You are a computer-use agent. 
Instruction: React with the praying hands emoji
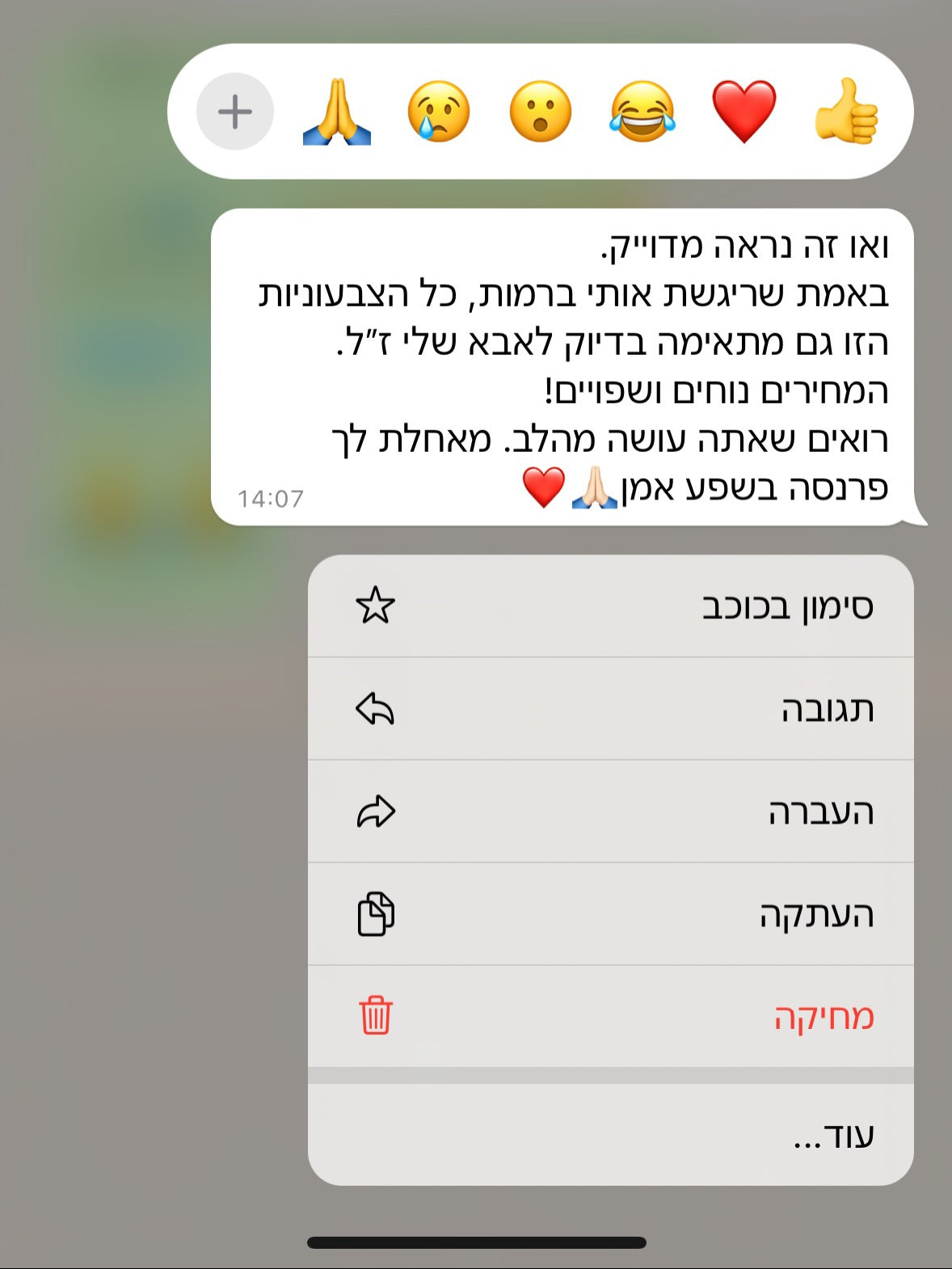337,112
